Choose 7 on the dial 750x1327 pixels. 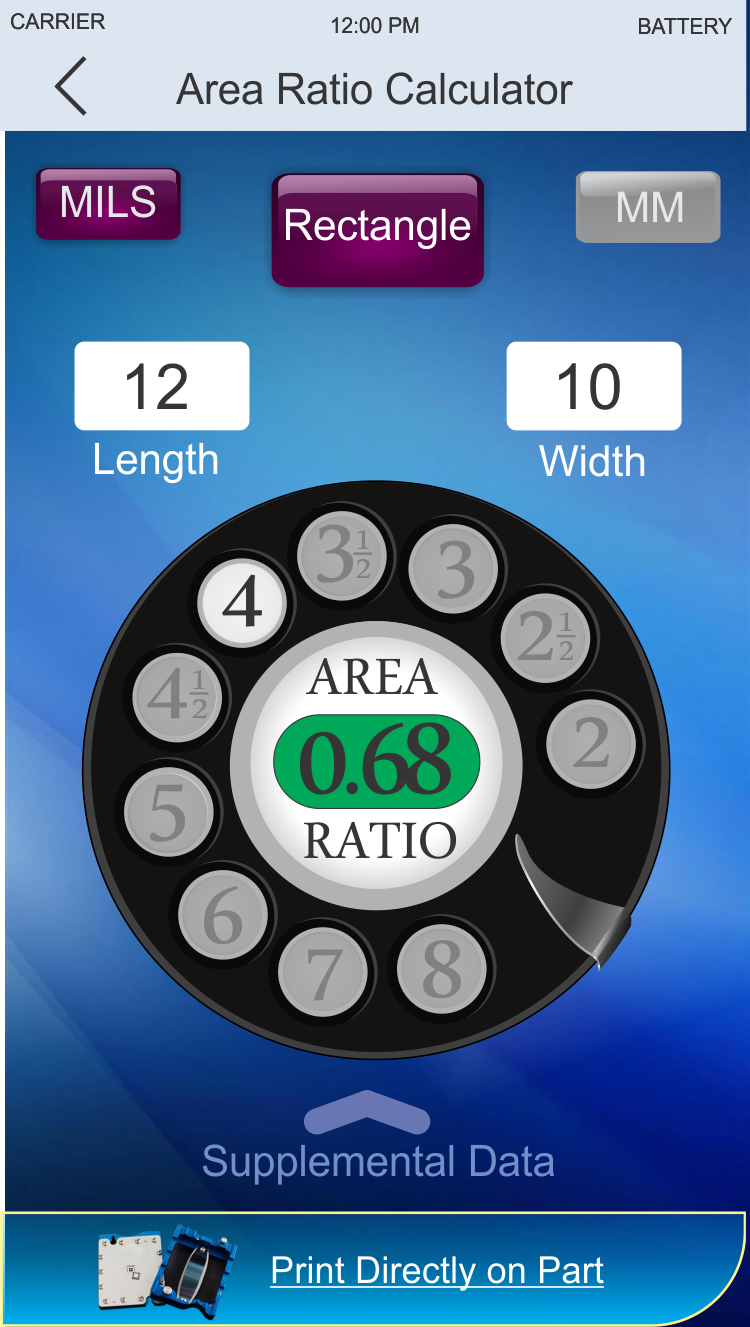323,969
